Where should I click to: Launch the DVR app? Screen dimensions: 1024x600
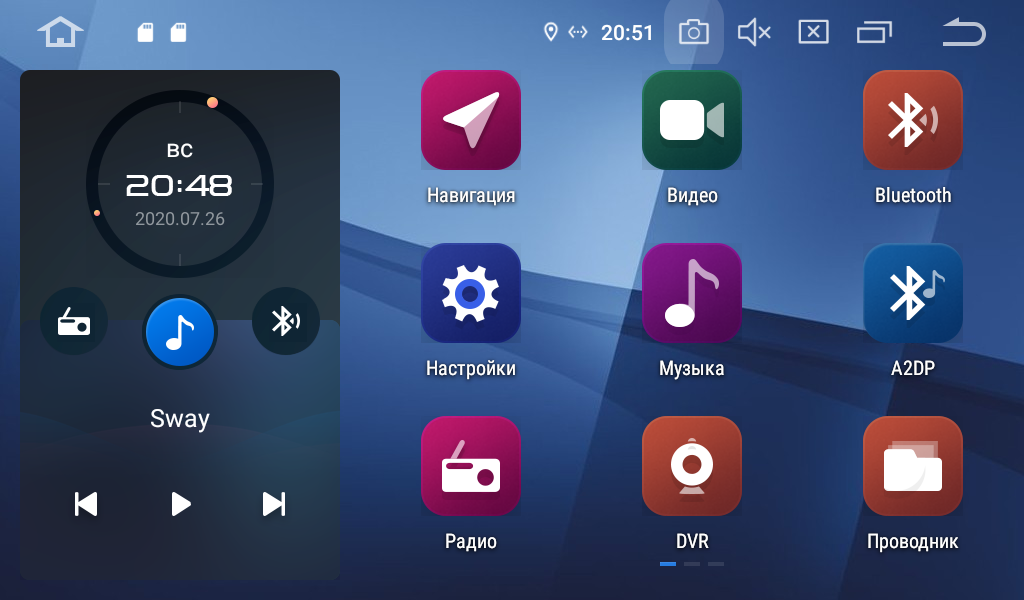pyautogui.click(x=692, y=466)
